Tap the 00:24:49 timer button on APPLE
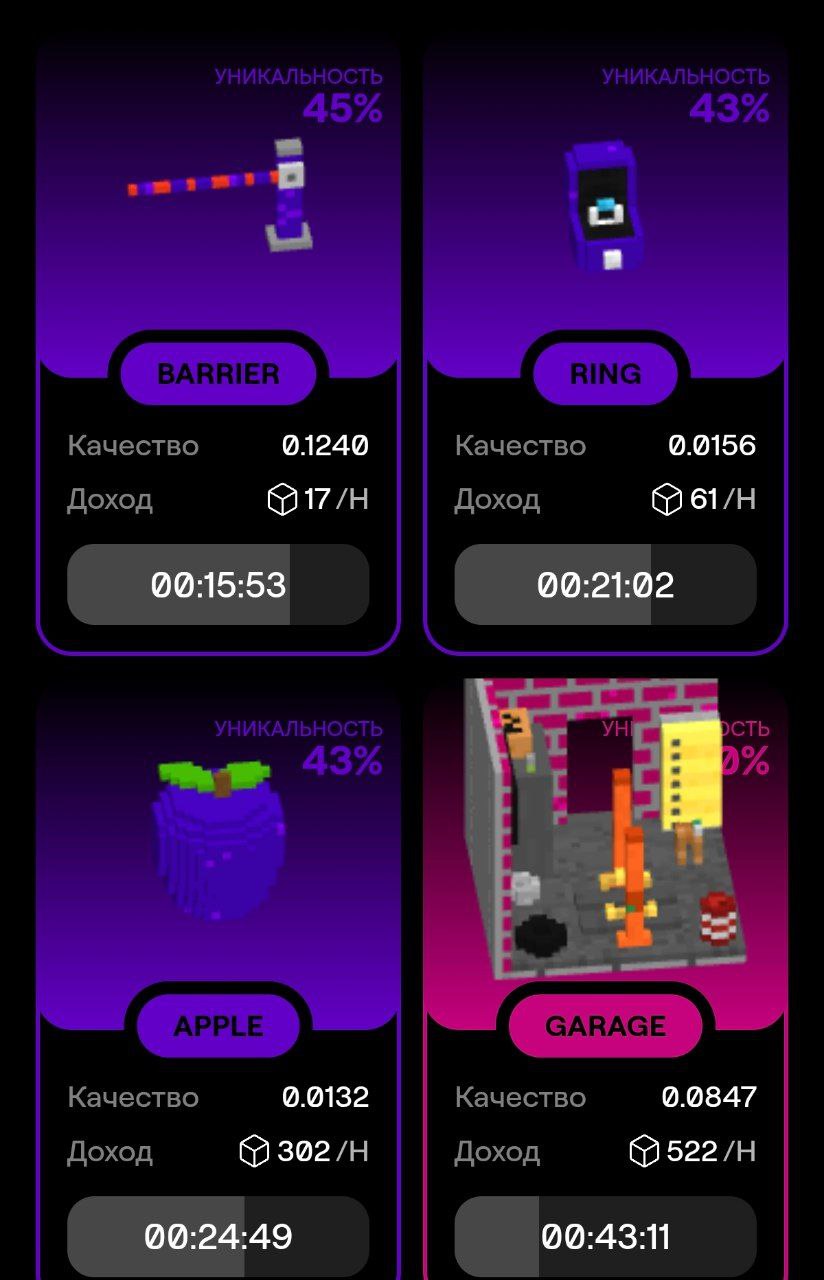The height and width of the screenshot is (1280, 824). coord(218,1237)
